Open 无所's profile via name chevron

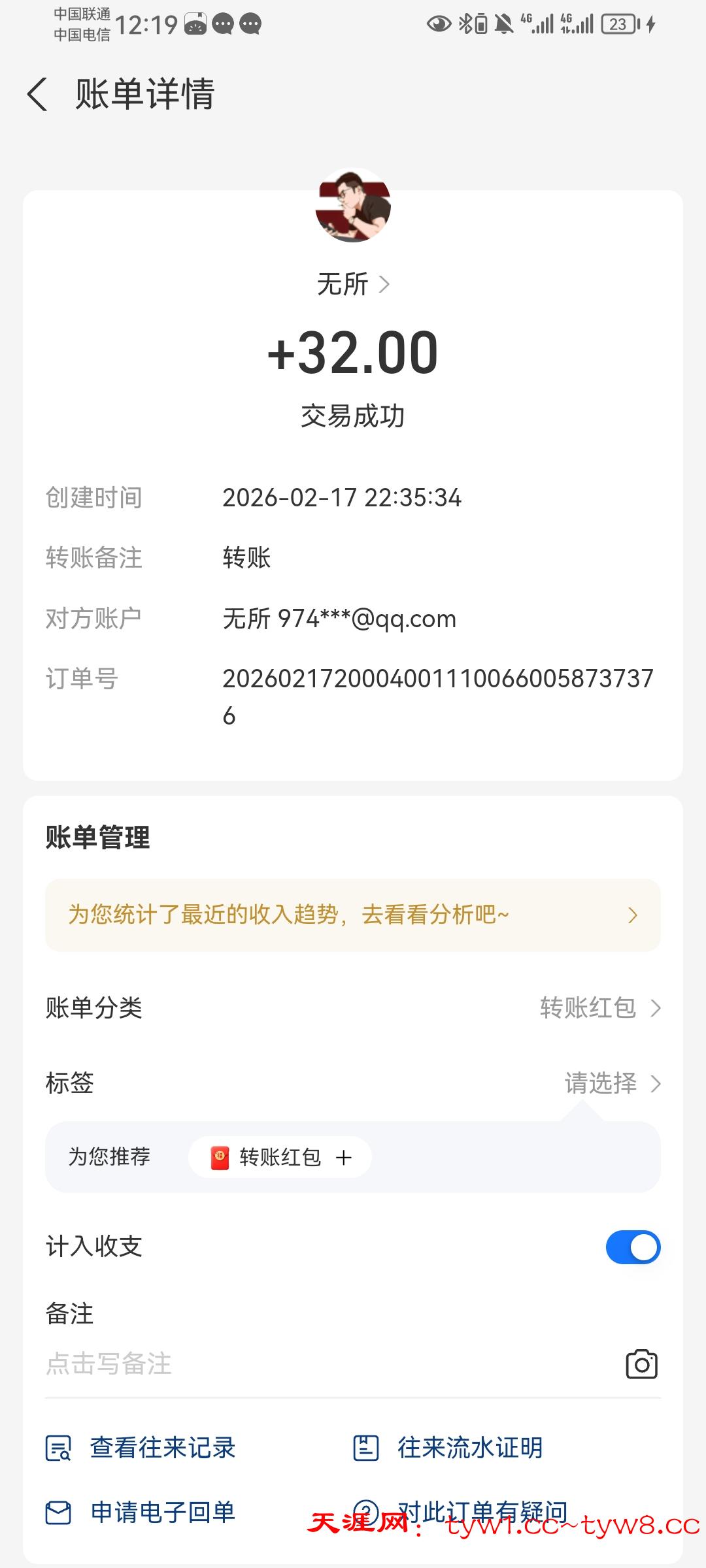[353, 284]
